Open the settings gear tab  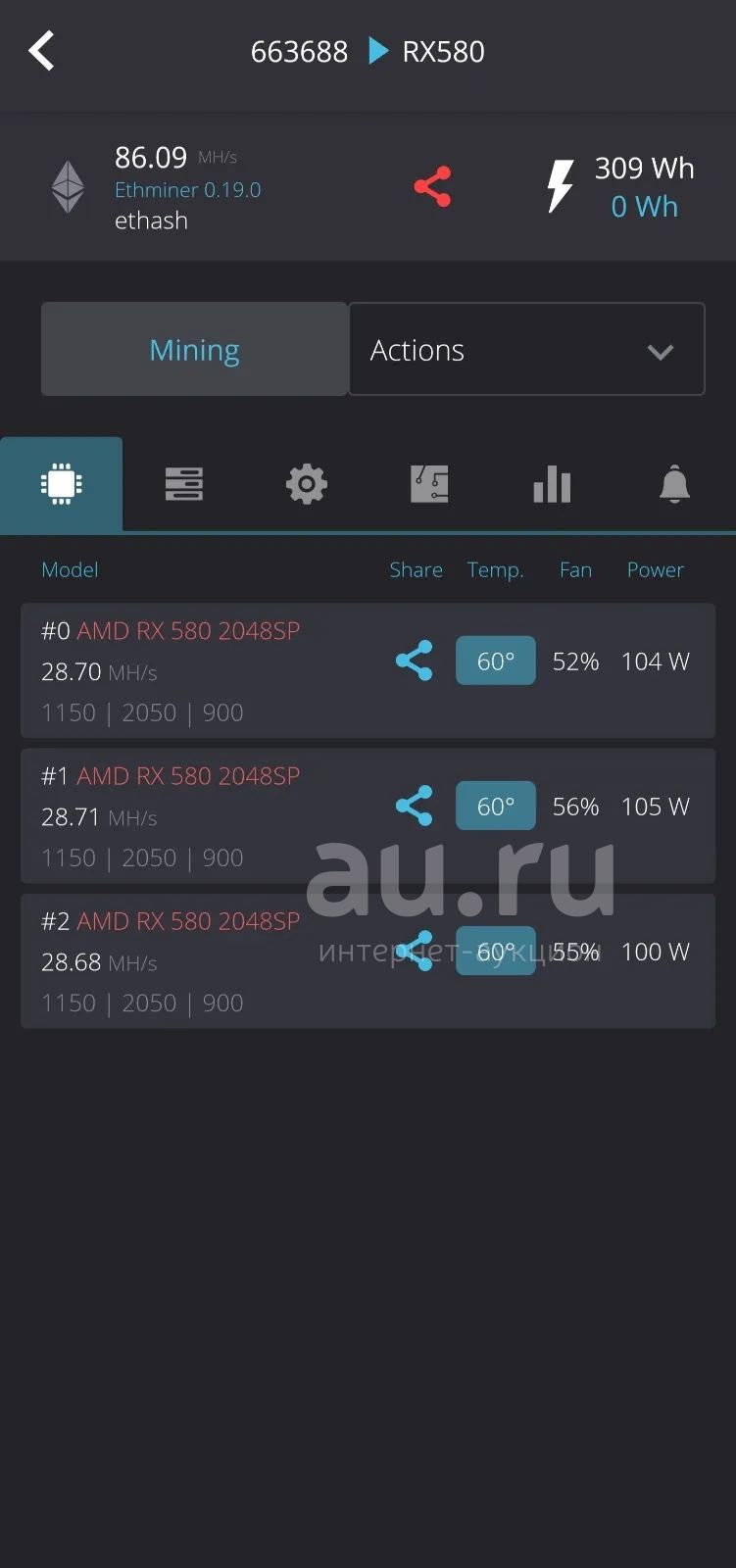(x=307, y=484)
